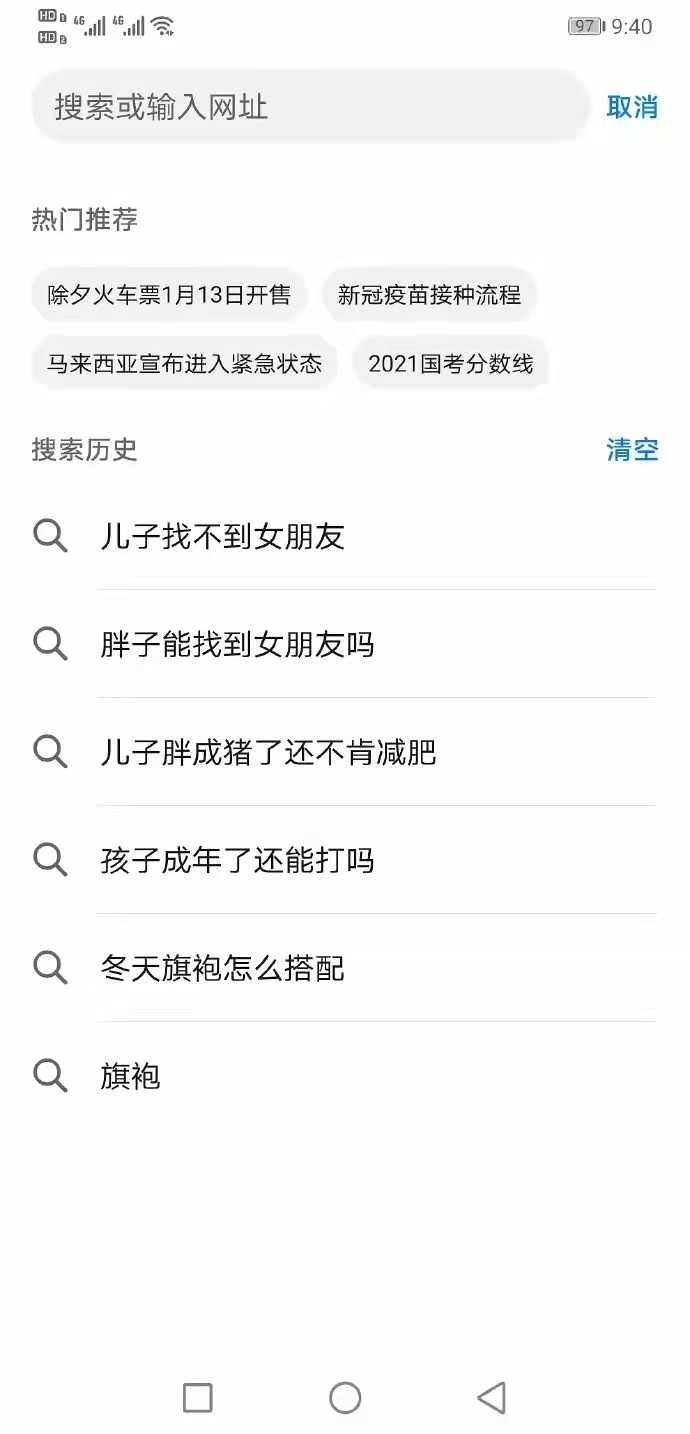Tap the 搜索或输入网址 search field

click(x=309, y=106)
